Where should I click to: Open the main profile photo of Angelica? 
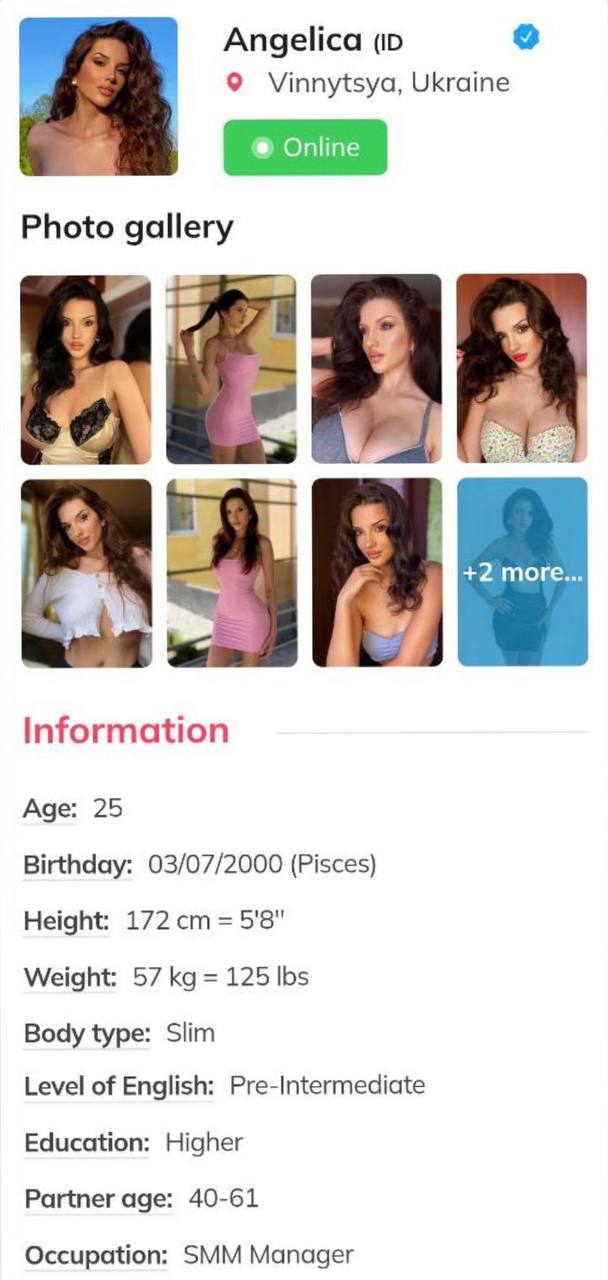(98, 96)
